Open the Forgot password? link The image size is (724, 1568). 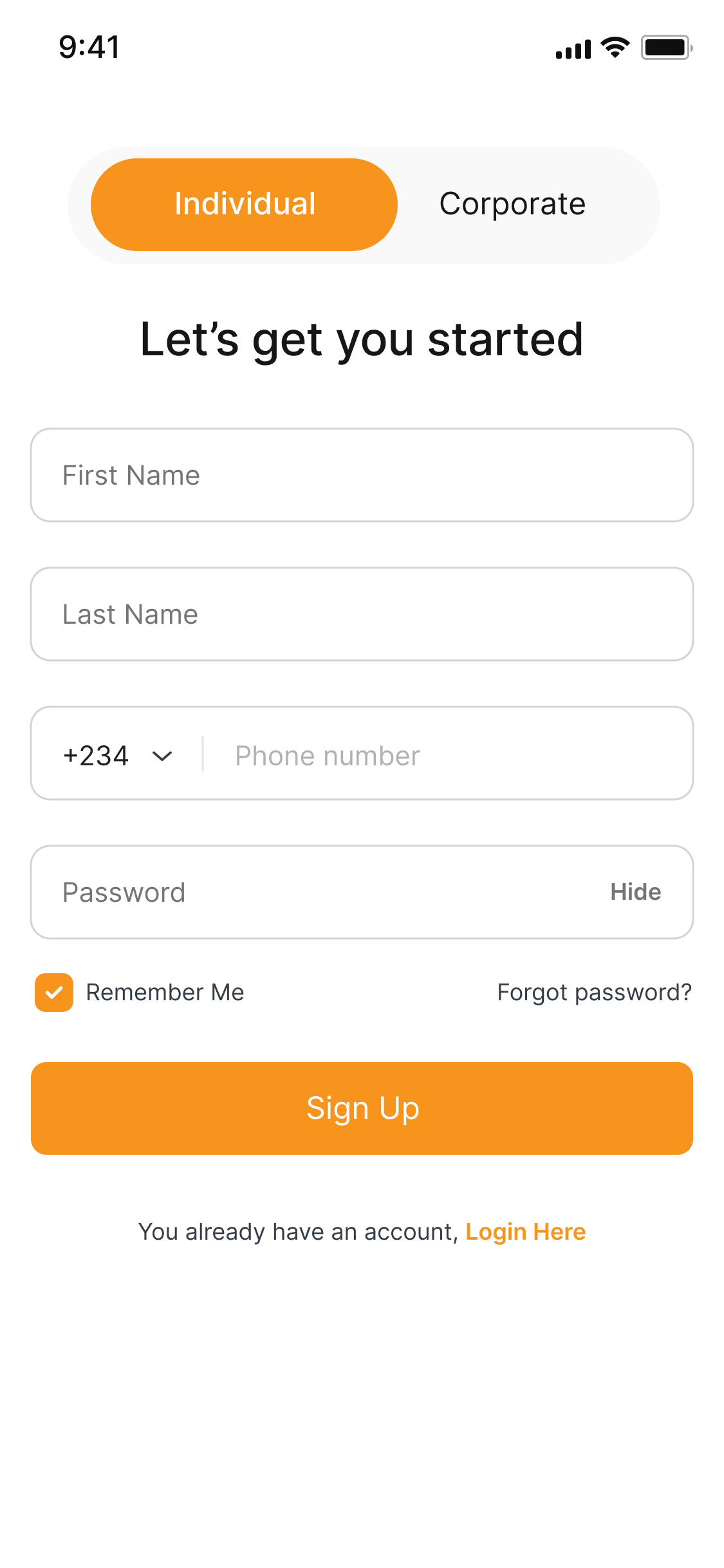coord(594,993)
